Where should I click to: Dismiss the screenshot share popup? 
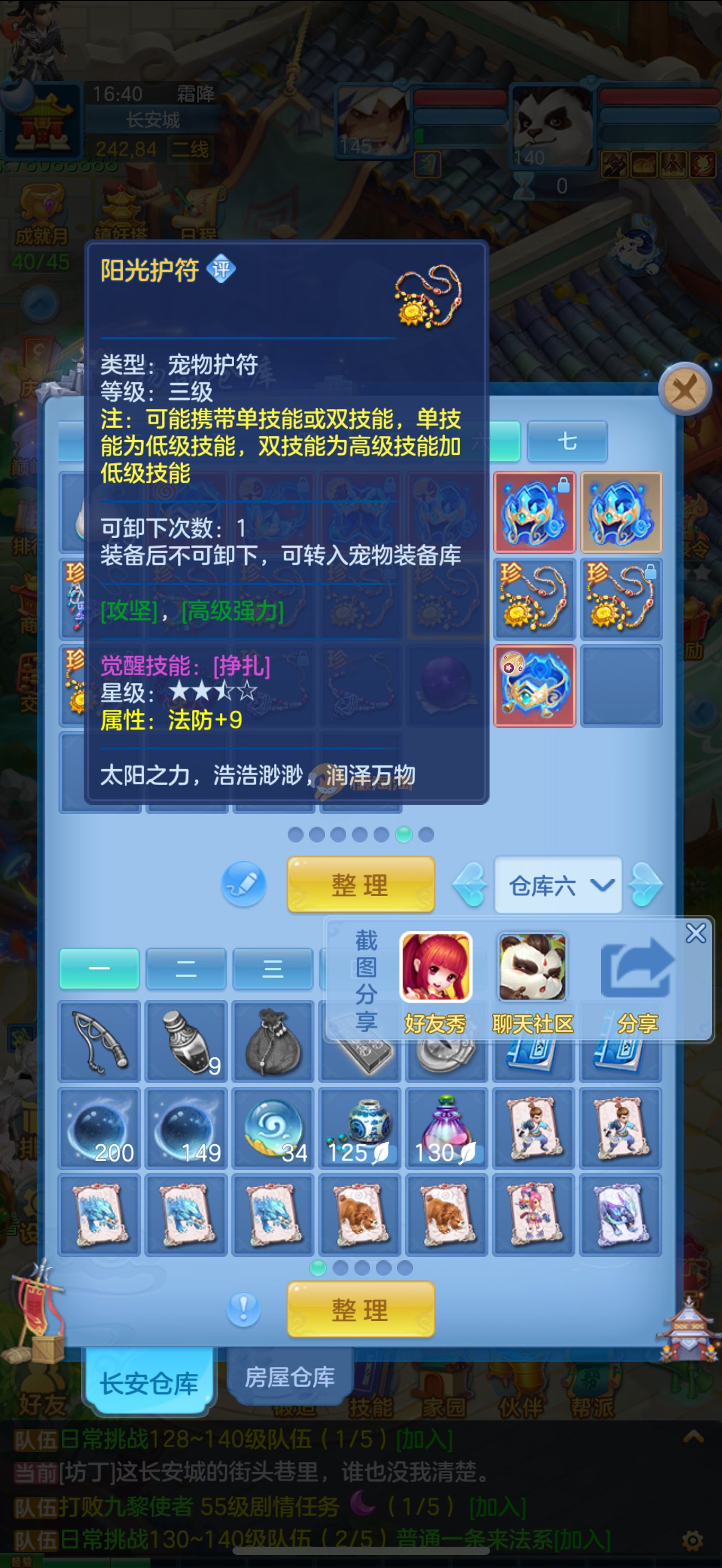click(x=696, y=933)
